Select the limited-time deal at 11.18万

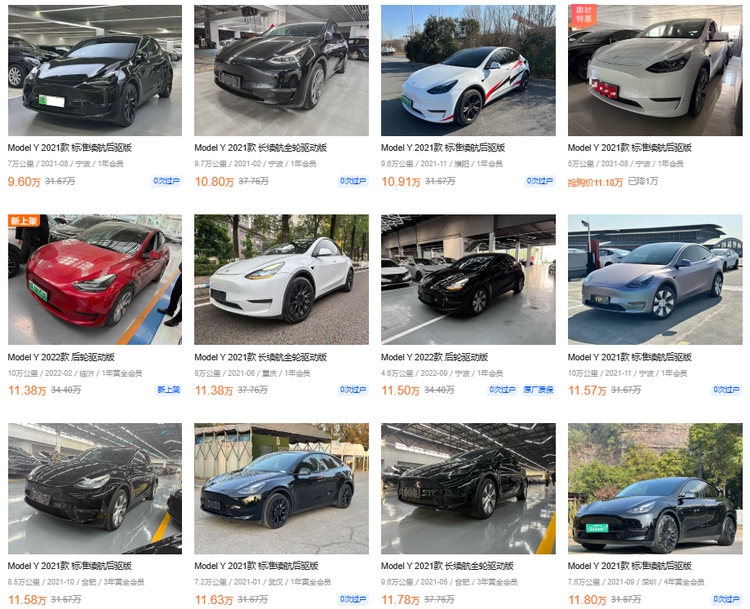click(655, 72)
